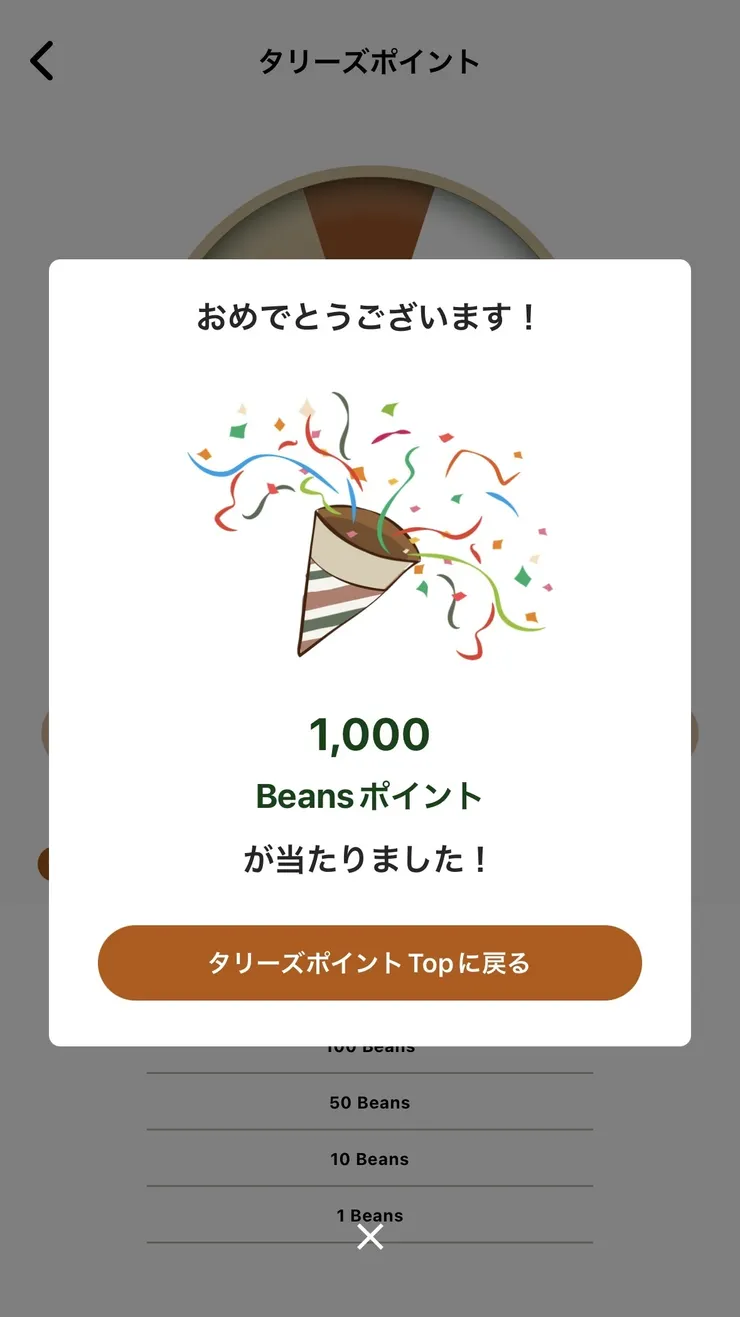Tap the X close icon at bottom

370,1238
